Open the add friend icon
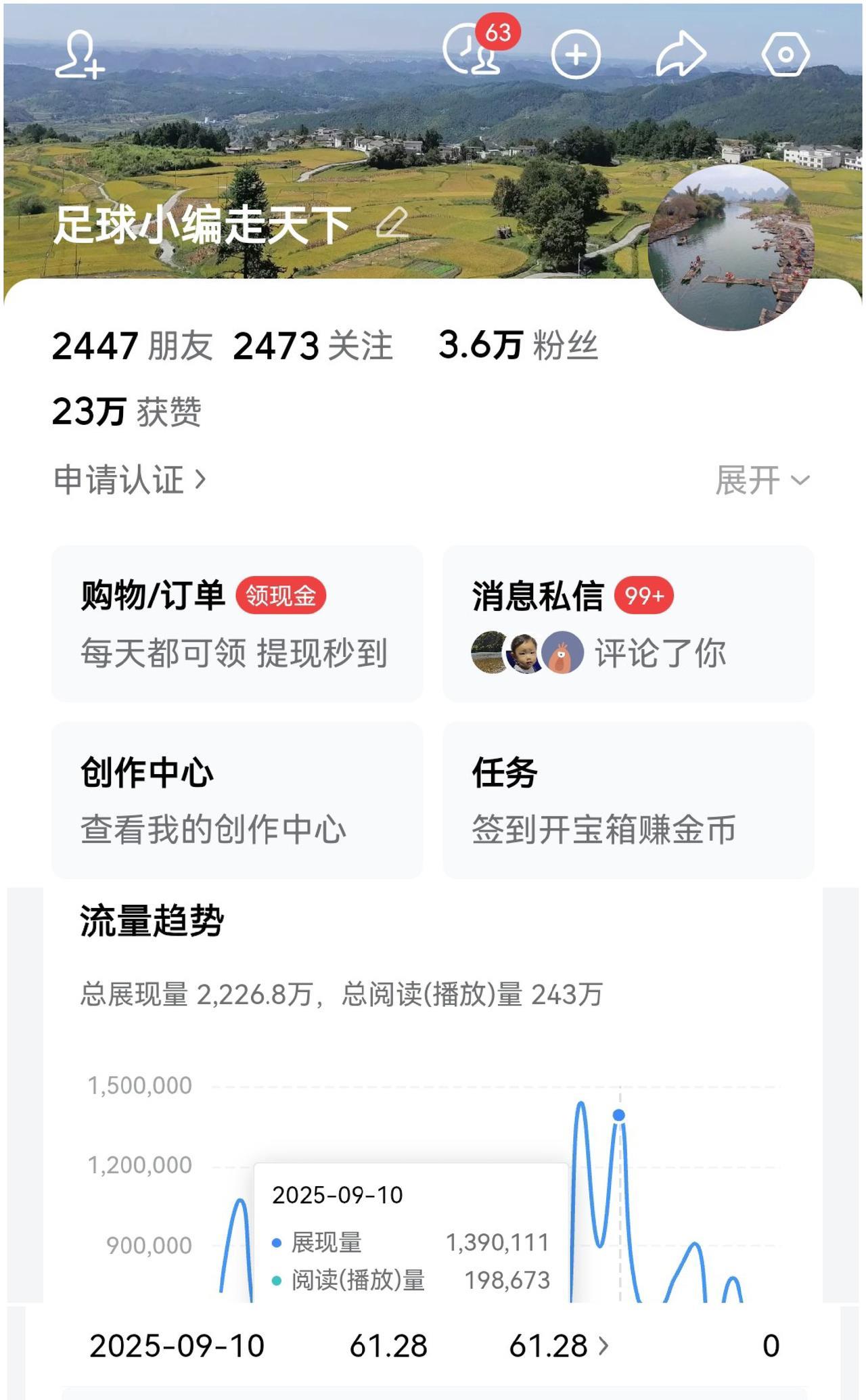866x1400 pixels. point(79,55)
